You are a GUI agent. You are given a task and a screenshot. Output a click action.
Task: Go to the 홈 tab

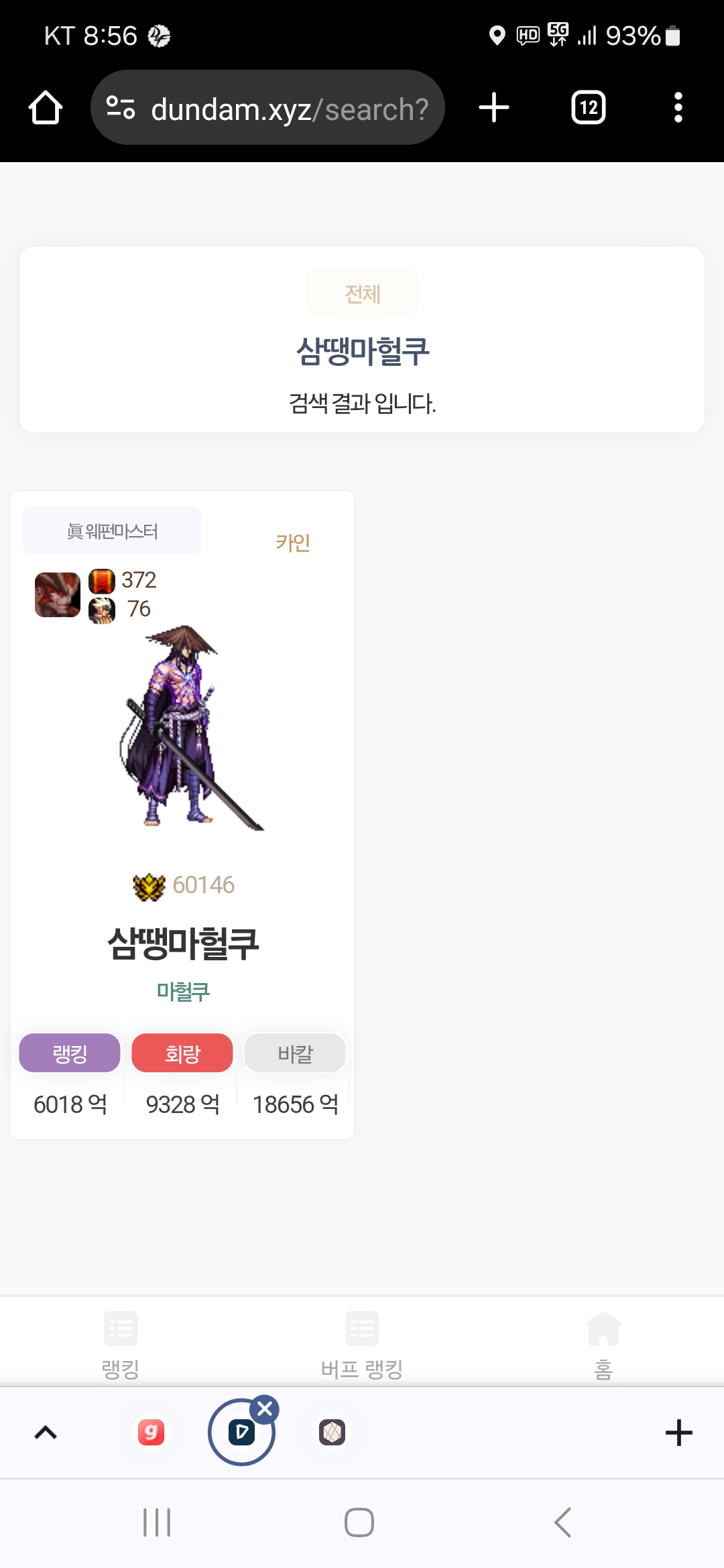603,1344
